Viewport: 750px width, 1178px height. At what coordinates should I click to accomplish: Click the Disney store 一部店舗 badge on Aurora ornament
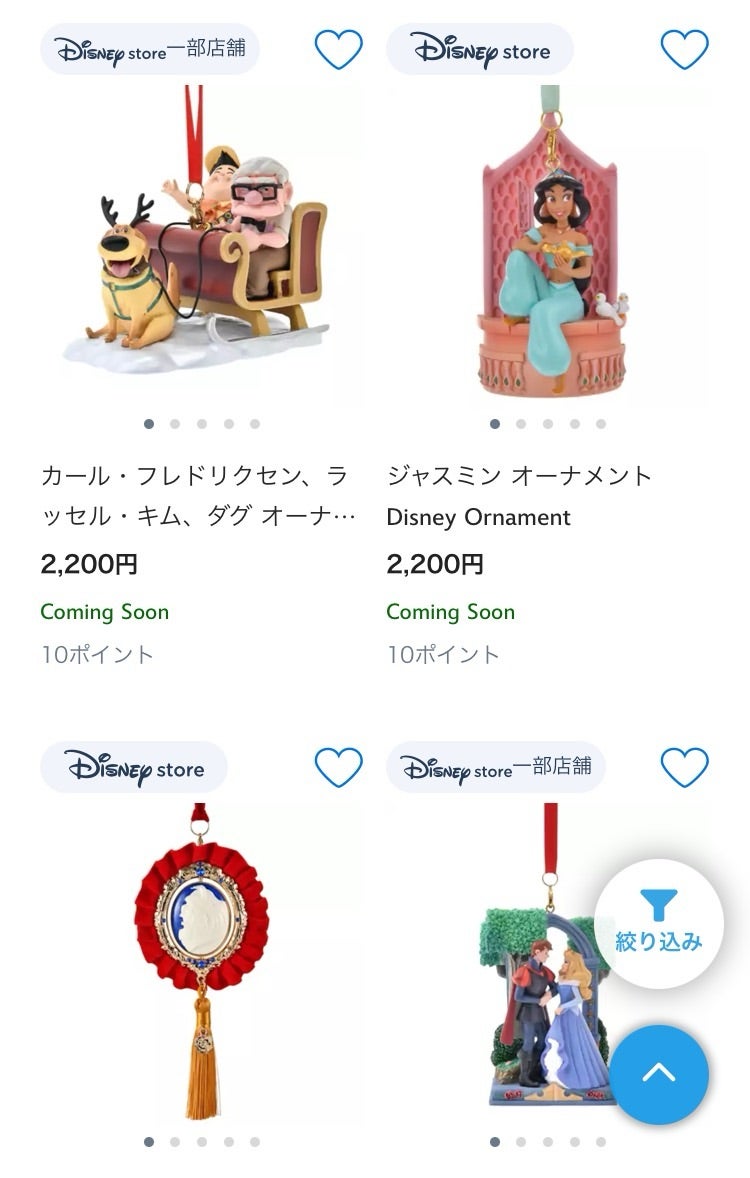tap(495, 768)
